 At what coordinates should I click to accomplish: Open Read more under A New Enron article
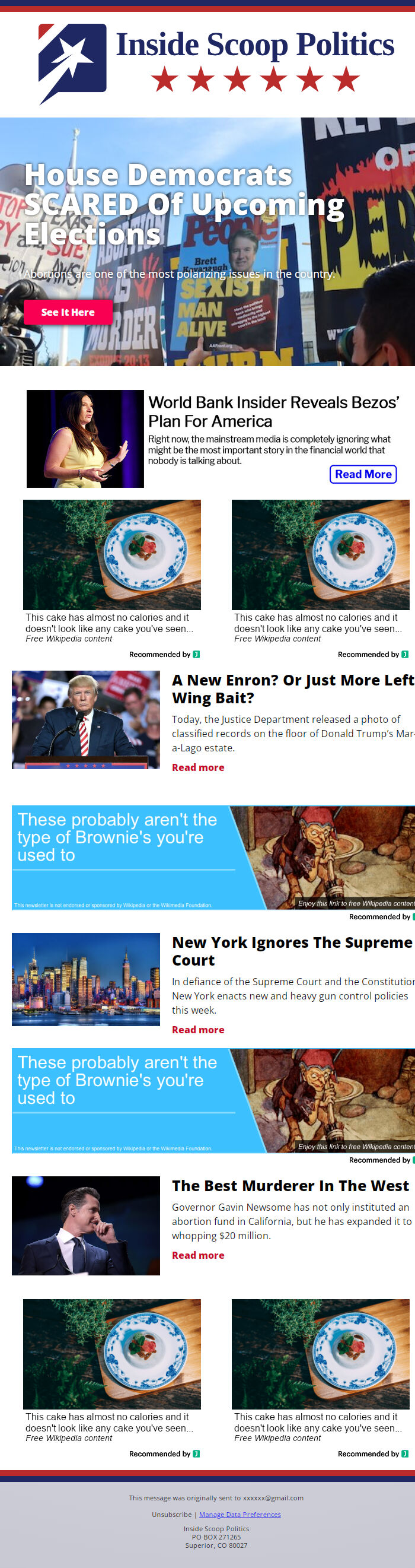coord(197,767)
